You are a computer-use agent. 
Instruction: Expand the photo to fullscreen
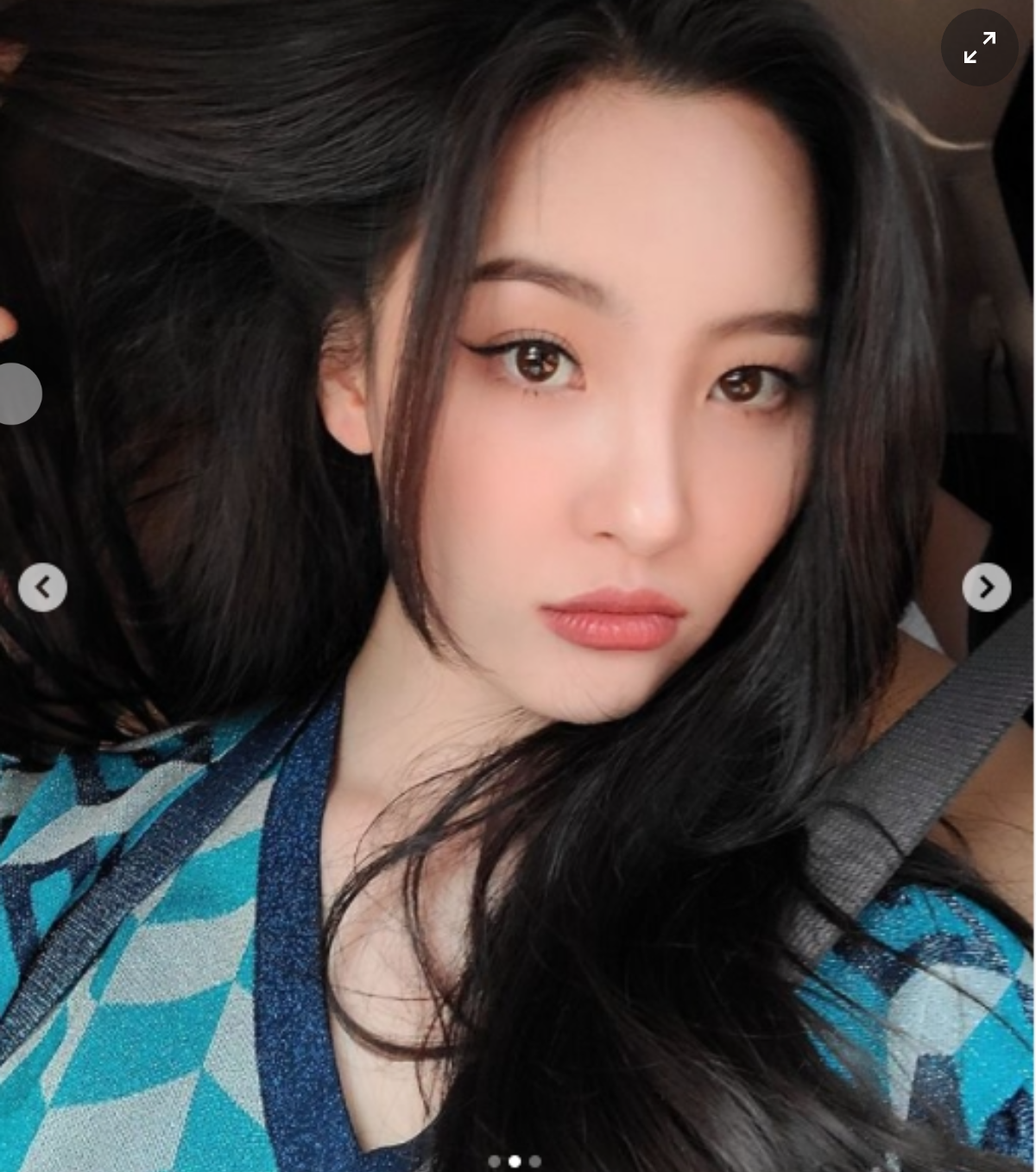tap(979, 48)
